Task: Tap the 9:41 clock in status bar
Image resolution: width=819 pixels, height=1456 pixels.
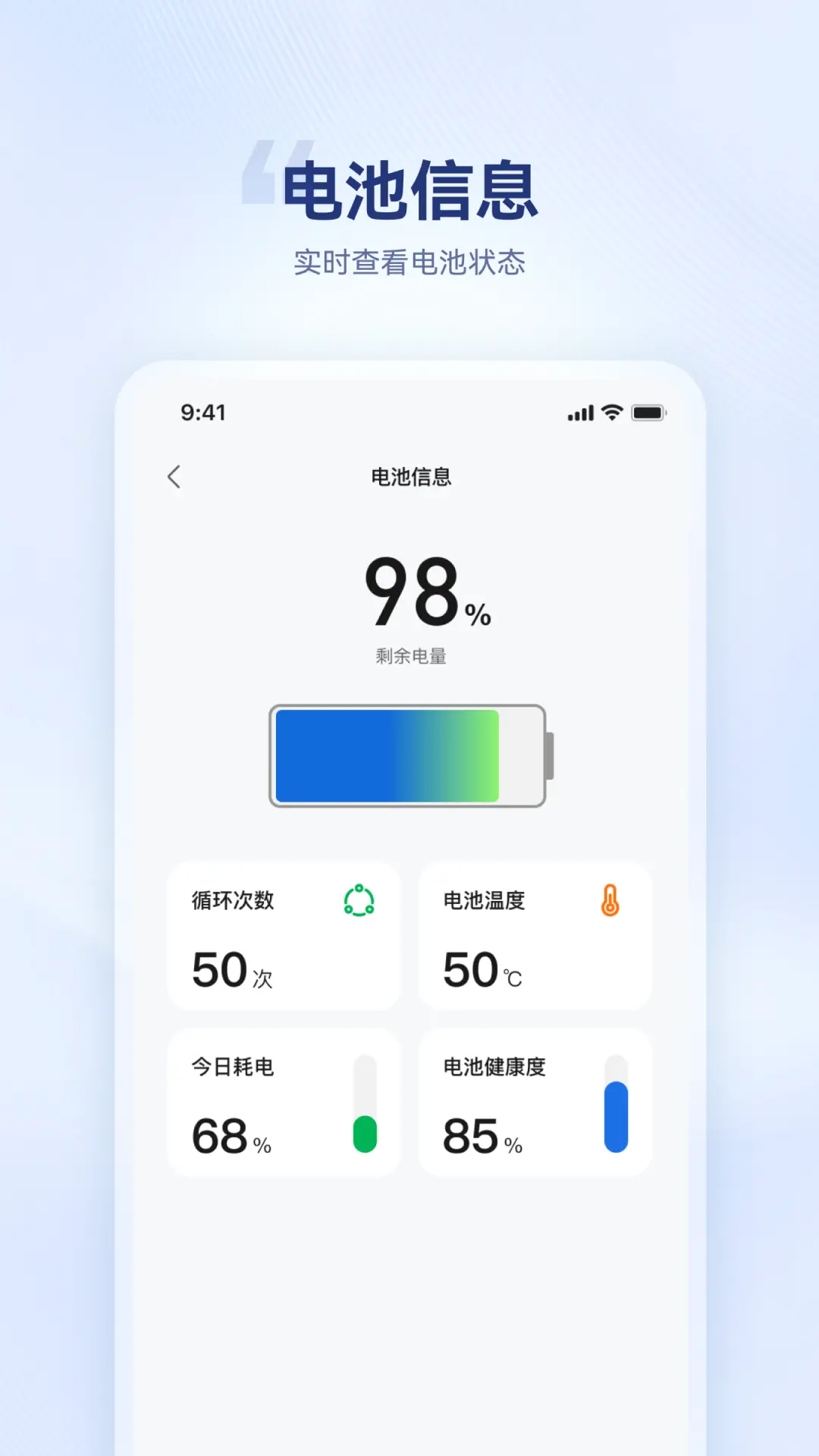Action: click(x=203, y=413)
